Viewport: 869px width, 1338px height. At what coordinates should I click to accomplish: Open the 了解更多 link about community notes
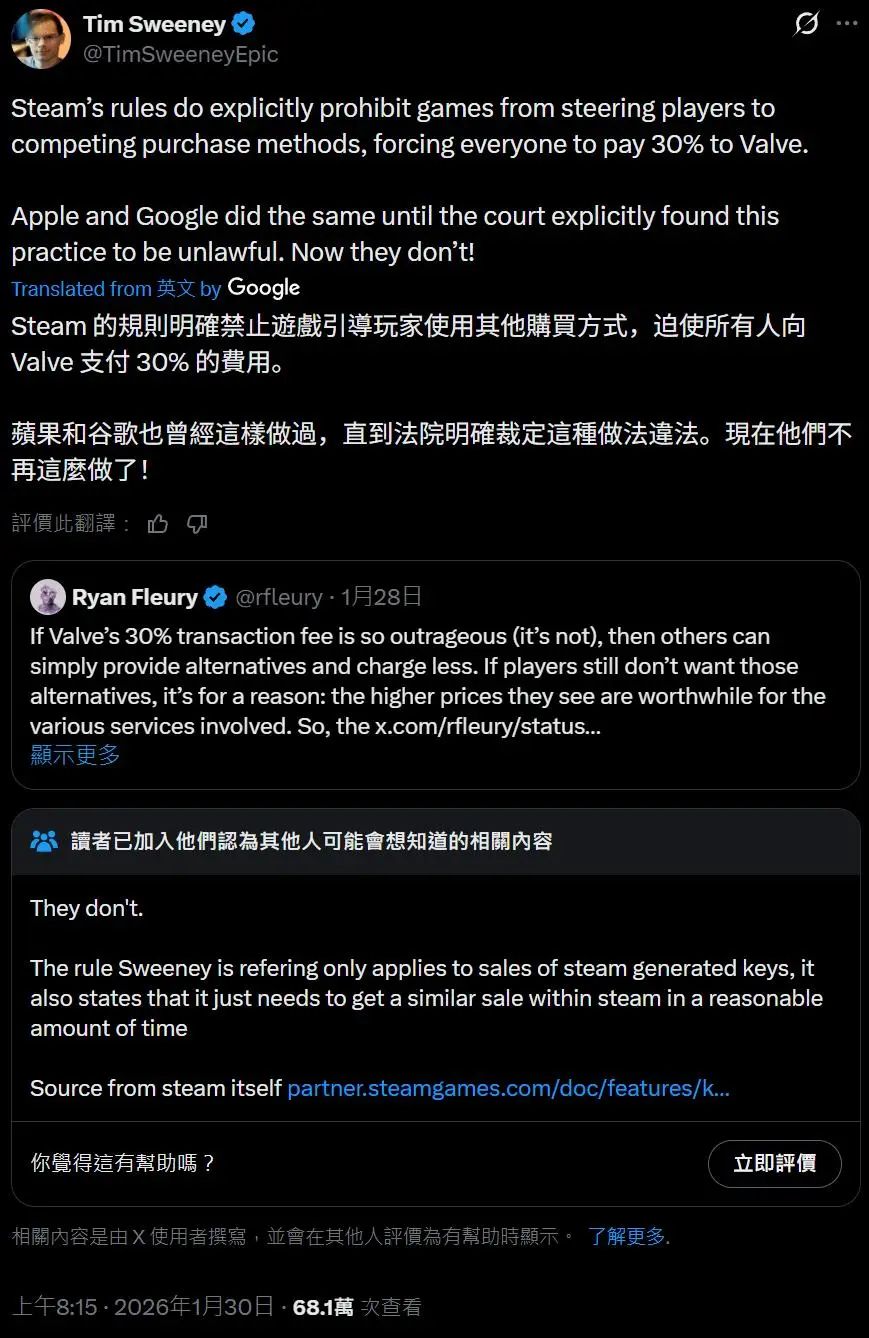[x=627, y=1236]
